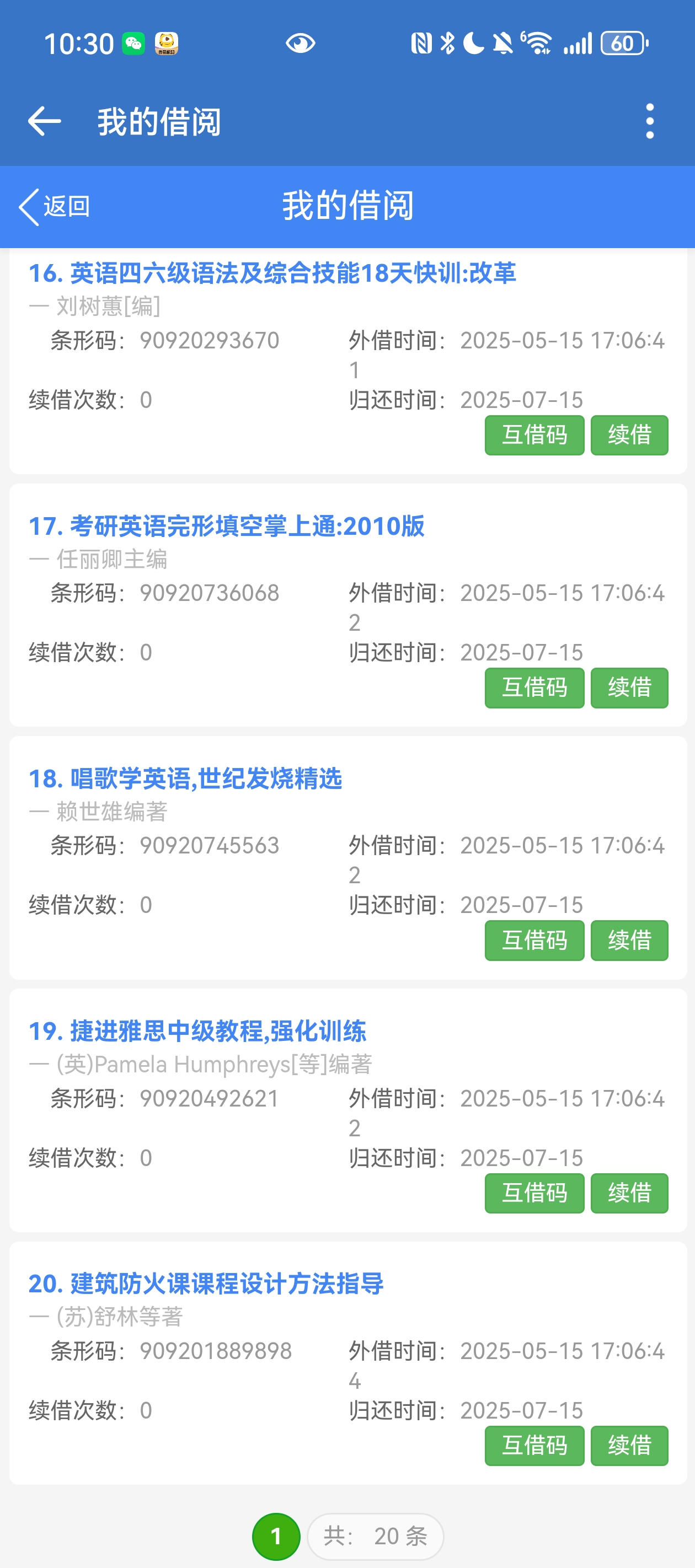
Task: Open 考研英语完形填空掌上通 book details
Action: coord(227,526)
